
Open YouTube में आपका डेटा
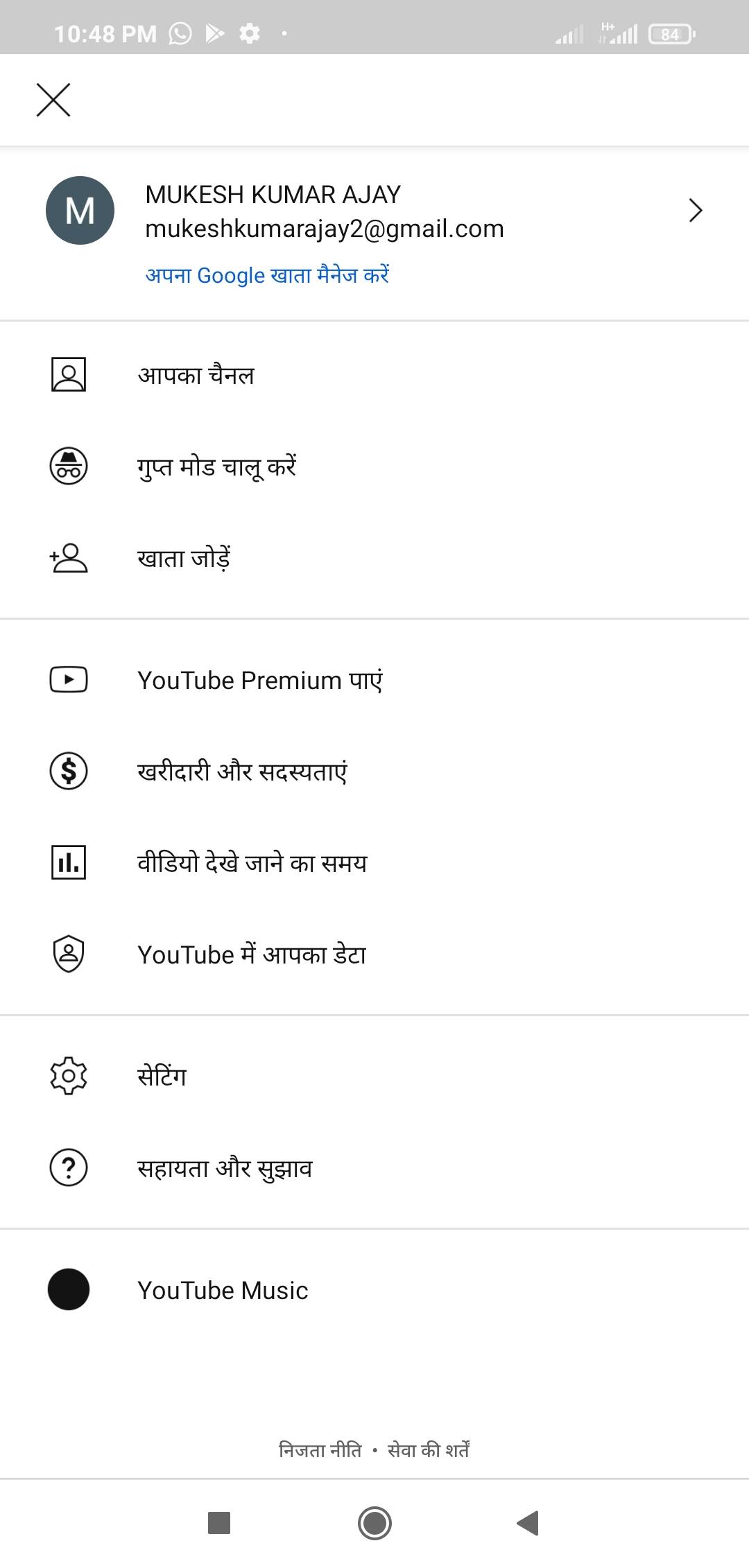coord(374,955)
